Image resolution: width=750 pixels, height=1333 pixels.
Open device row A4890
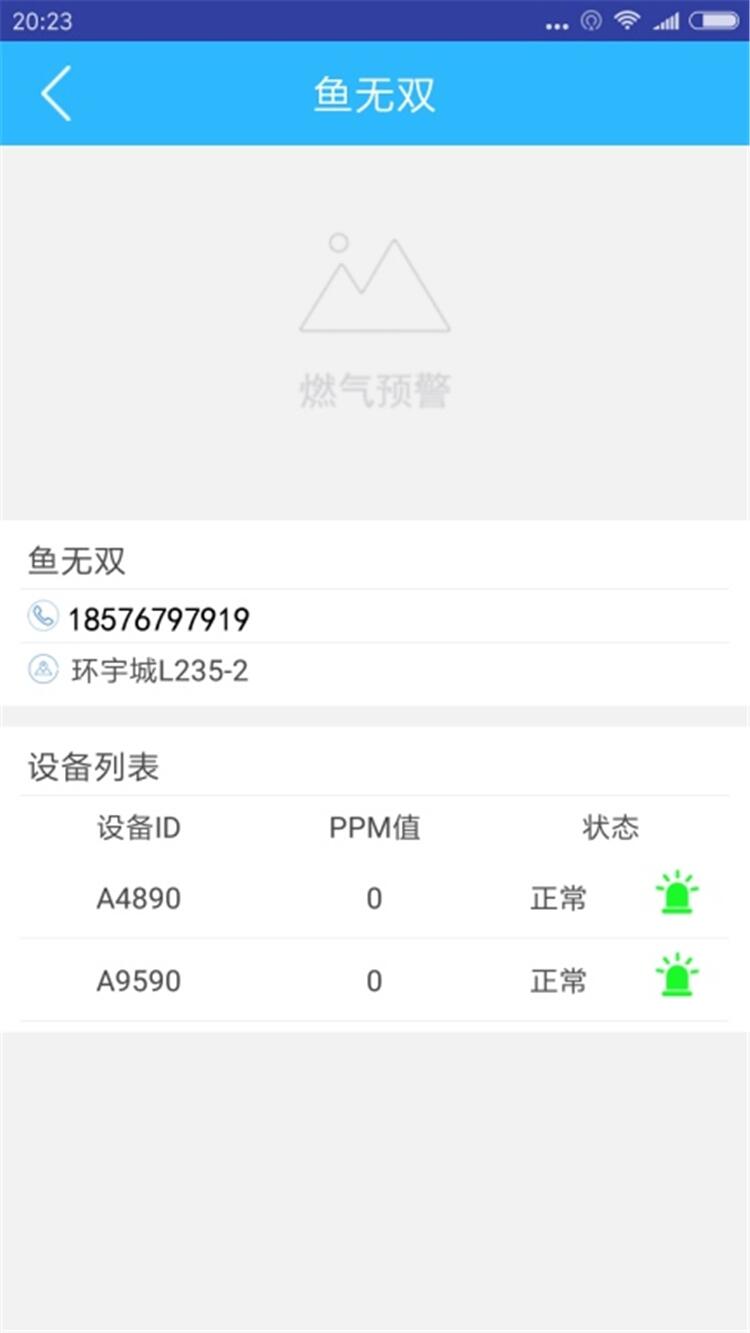[x=374, y=898]
